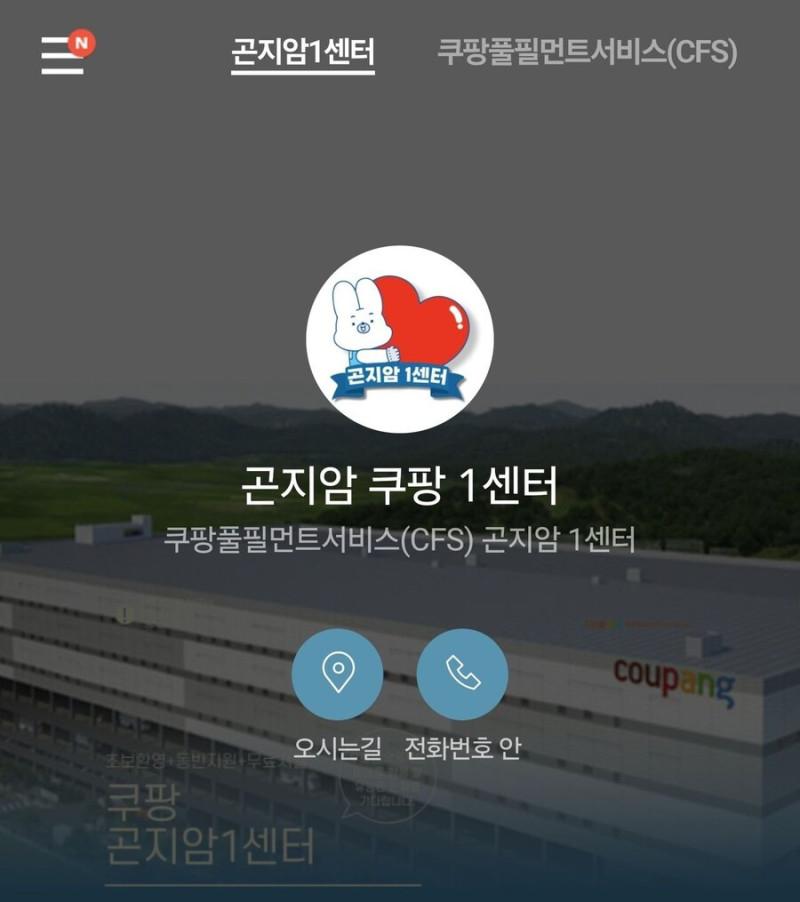Select the 곤지암1센터 tab
This screenshot has height=902, width=800.
pos(302,52)
